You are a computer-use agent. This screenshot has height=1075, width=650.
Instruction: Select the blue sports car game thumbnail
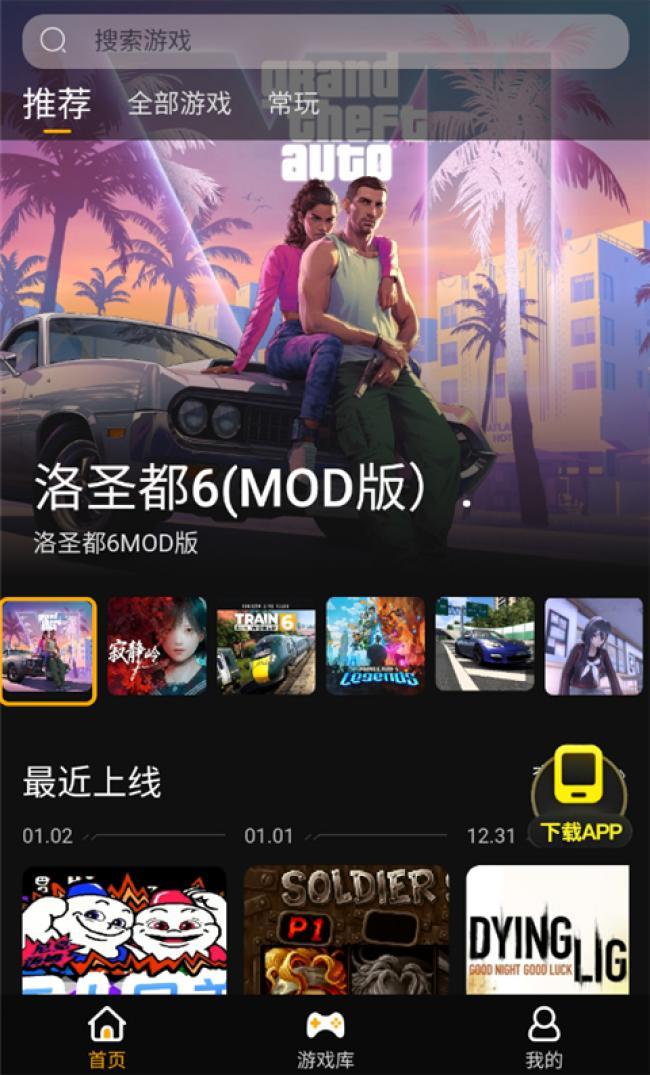484,646
